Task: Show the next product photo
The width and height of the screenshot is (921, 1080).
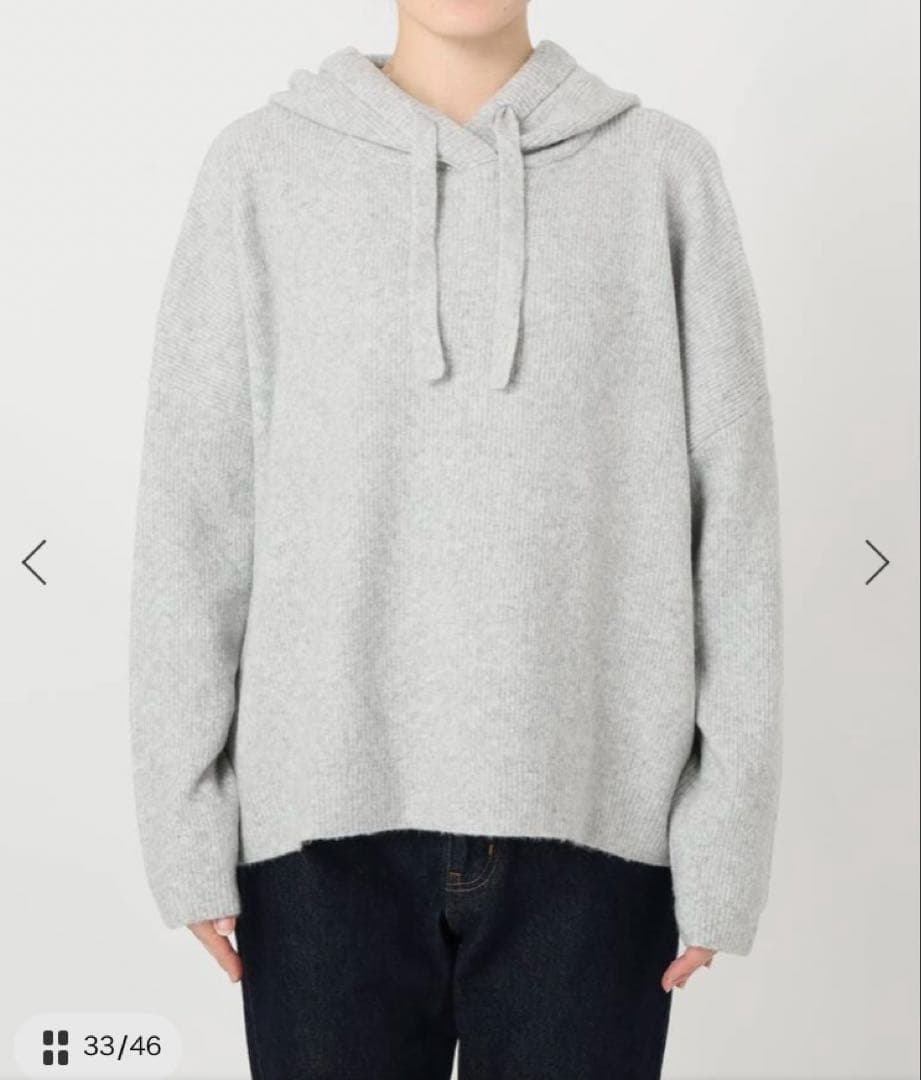Action: [x=876, y=562]
